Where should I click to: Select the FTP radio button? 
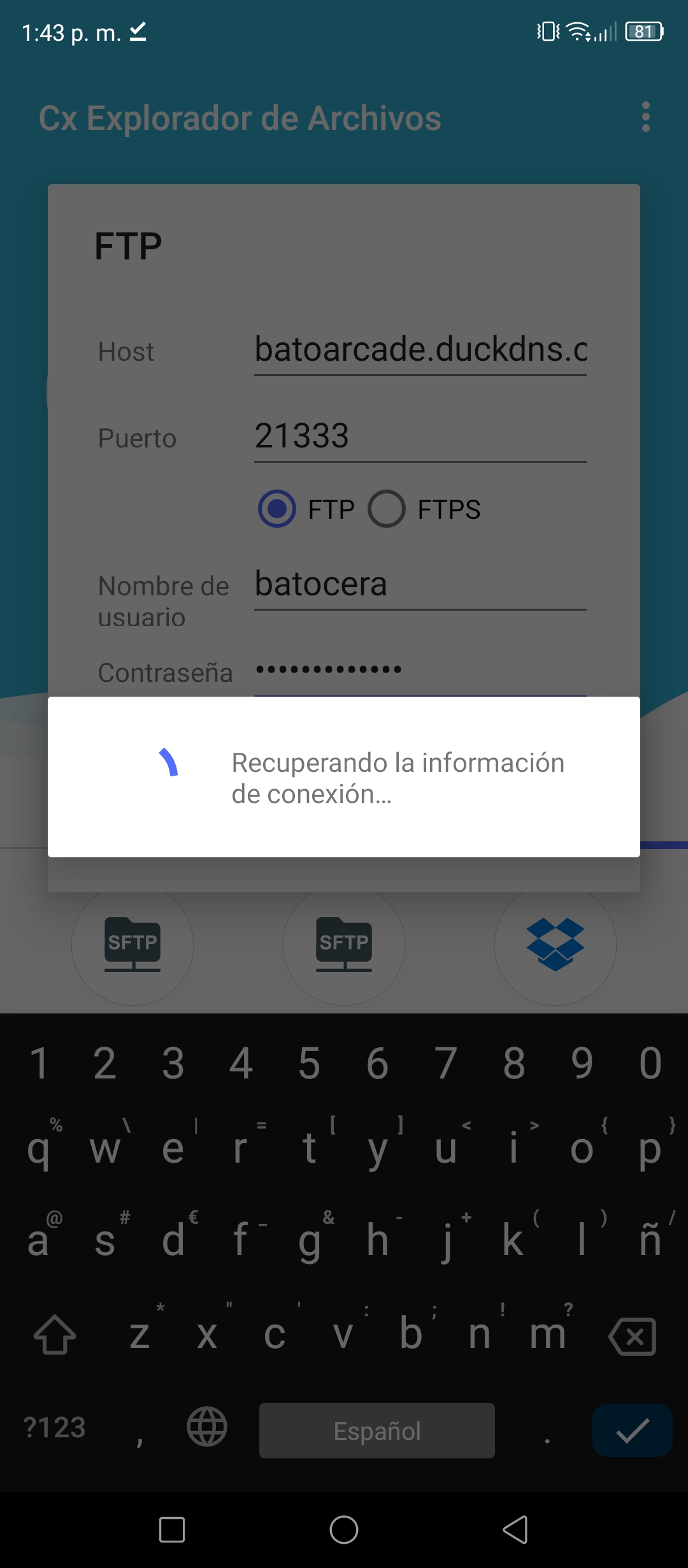click(277, 509)
